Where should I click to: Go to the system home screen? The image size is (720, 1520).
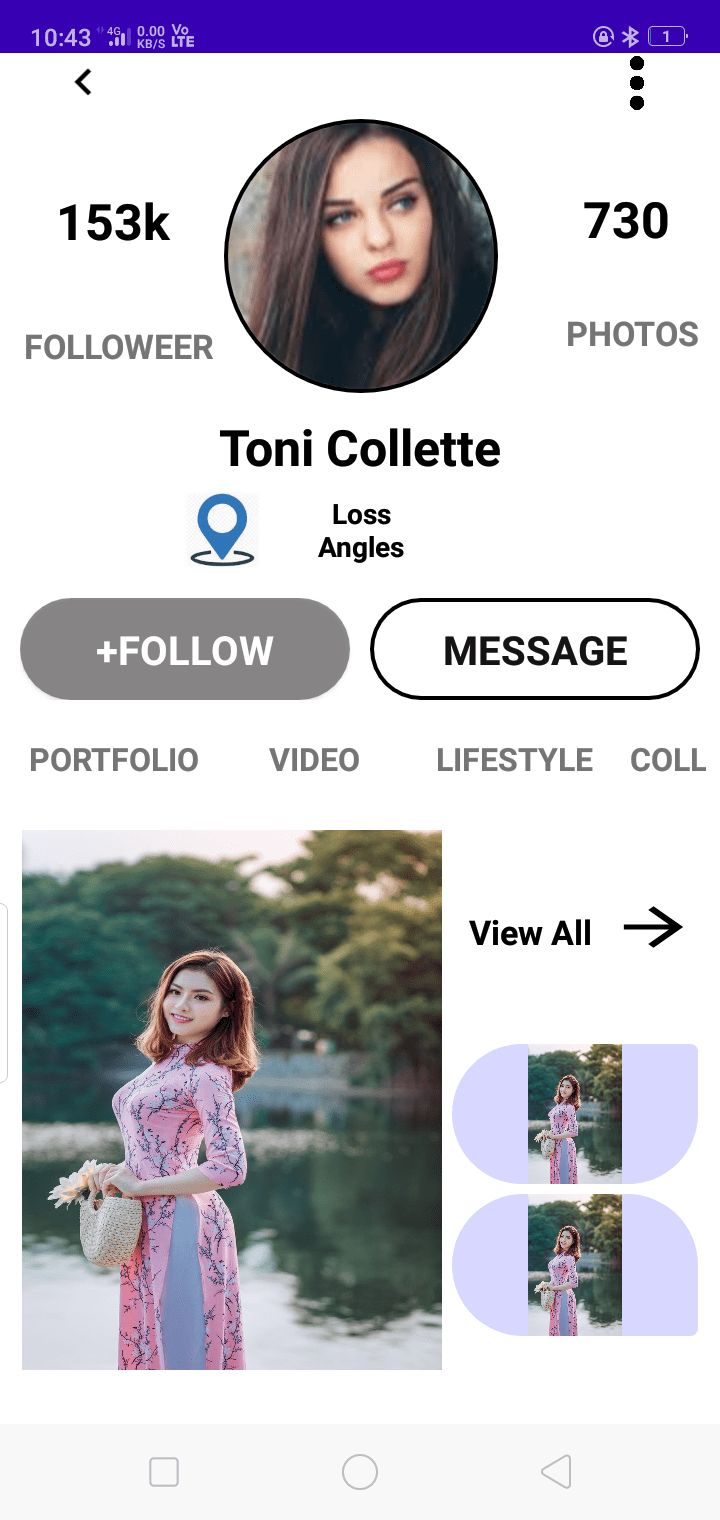360,1472
